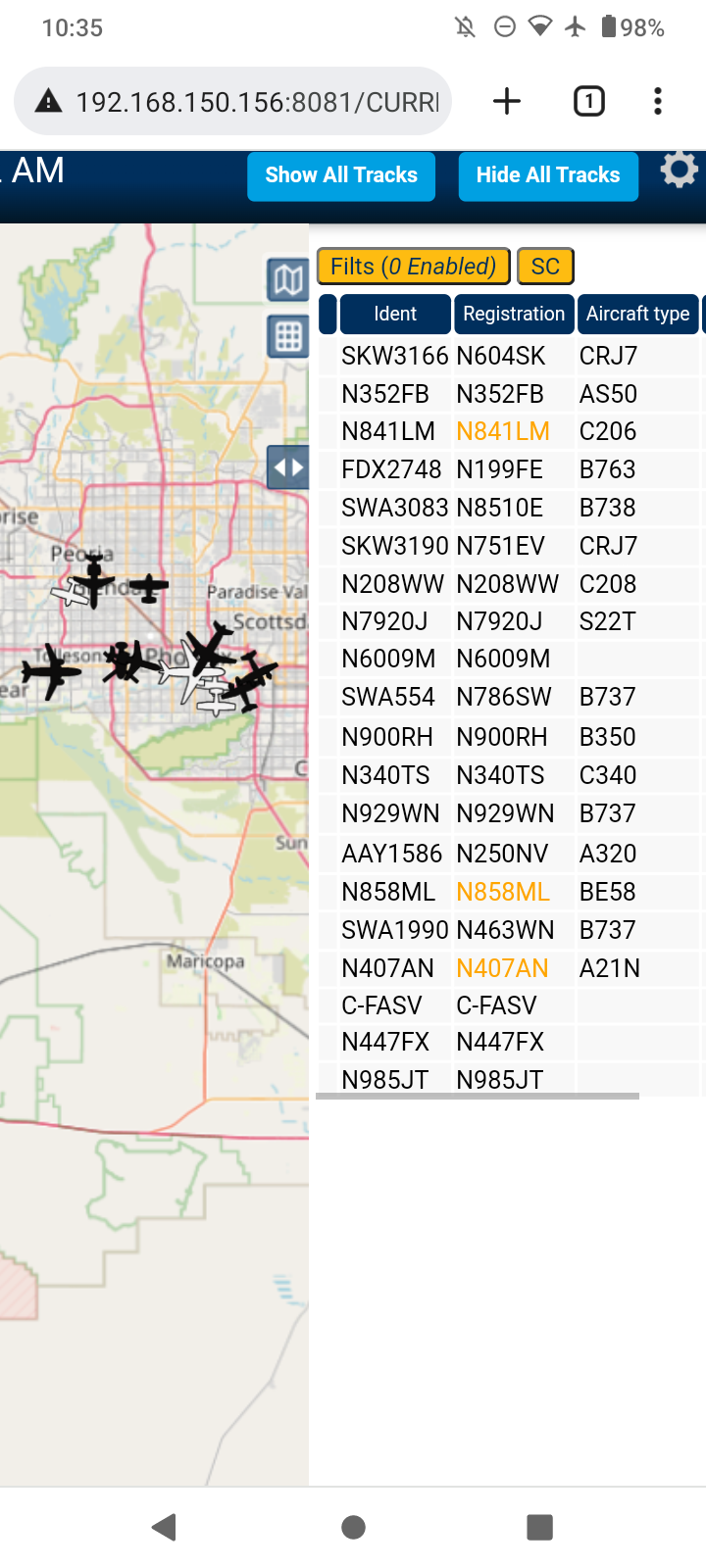Open registration link N858ML
This screenshot has height=1568, width=706.
coord(503,892)
